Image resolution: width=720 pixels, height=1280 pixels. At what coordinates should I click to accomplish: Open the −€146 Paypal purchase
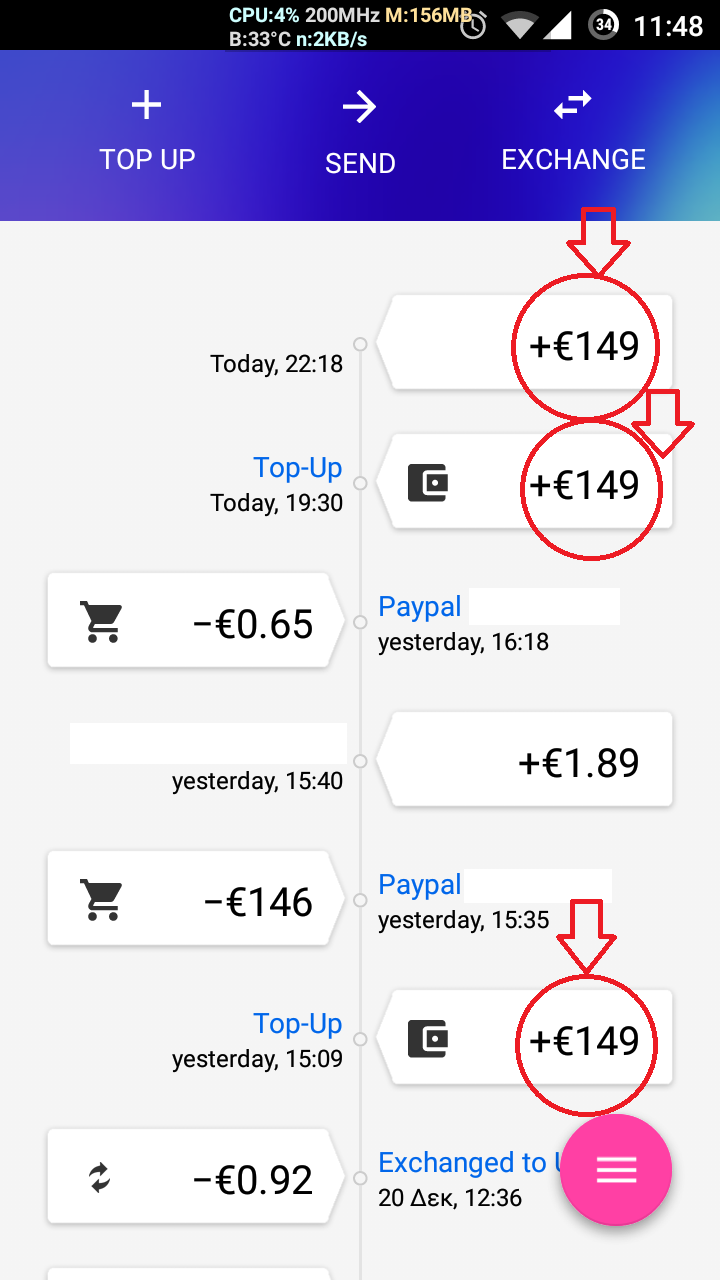click(x=190, y=900)
